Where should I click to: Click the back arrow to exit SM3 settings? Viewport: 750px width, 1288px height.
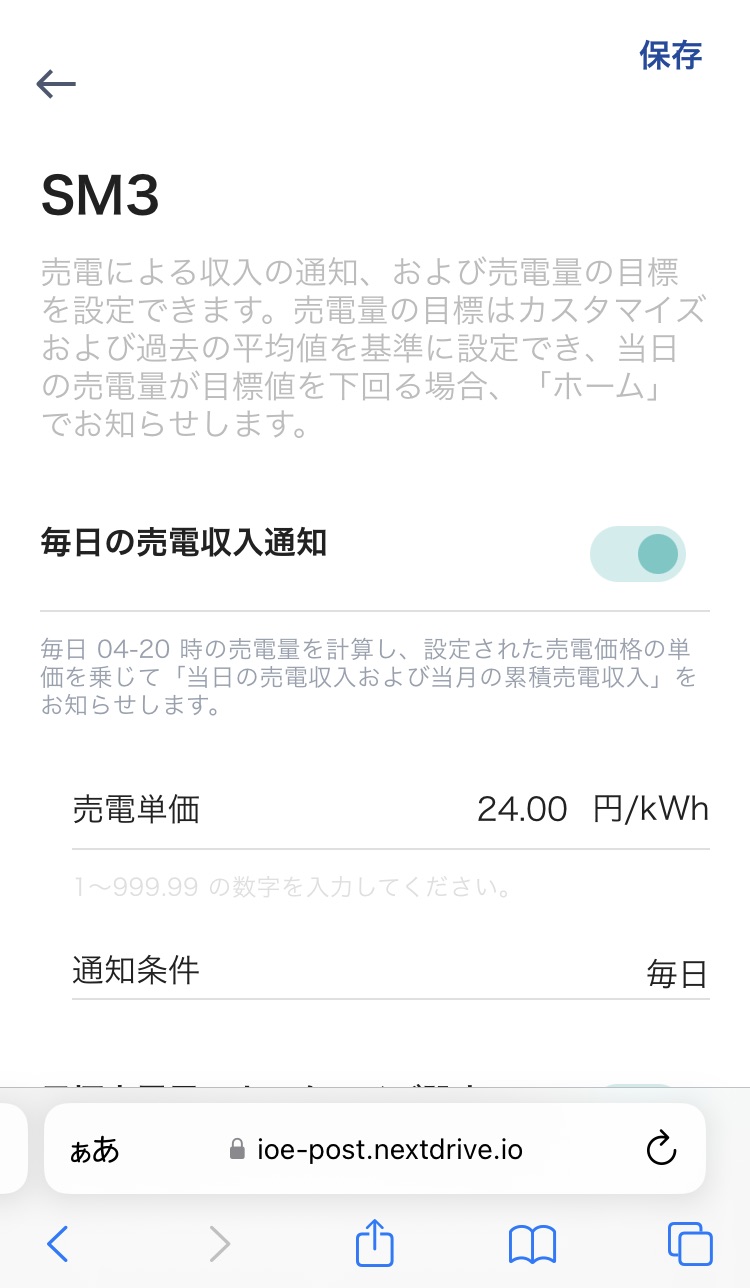pos(56,84)
